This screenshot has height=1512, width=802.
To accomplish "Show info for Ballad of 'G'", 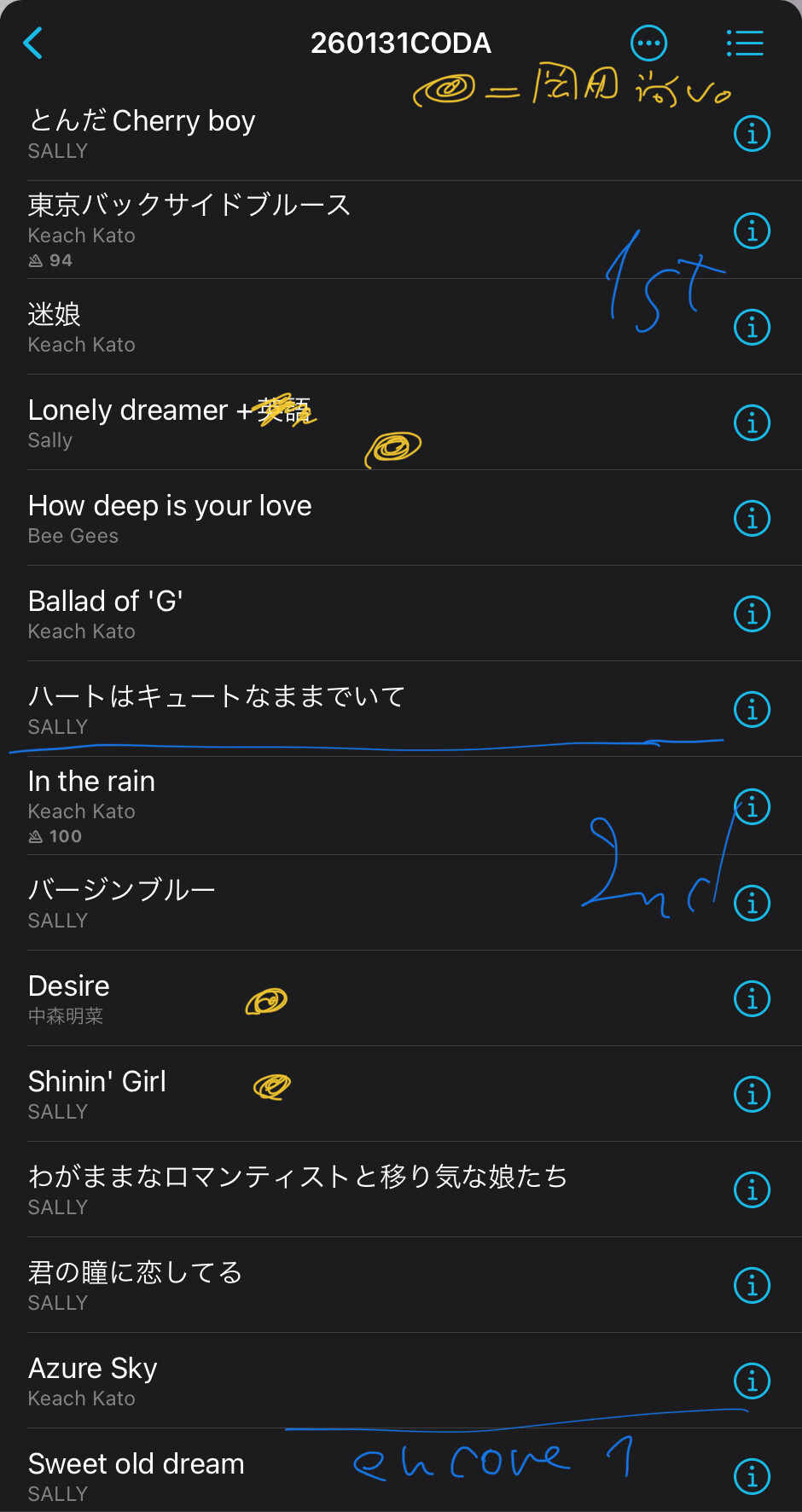I will point(752,614).
